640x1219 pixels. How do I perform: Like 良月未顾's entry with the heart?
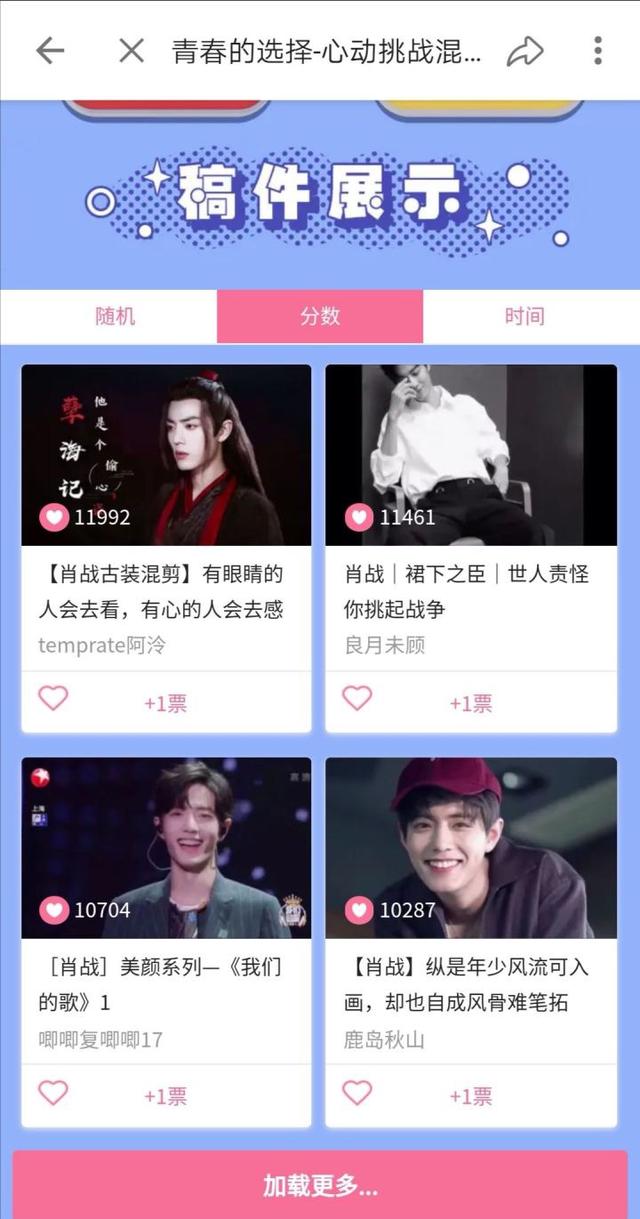[357, 698]
